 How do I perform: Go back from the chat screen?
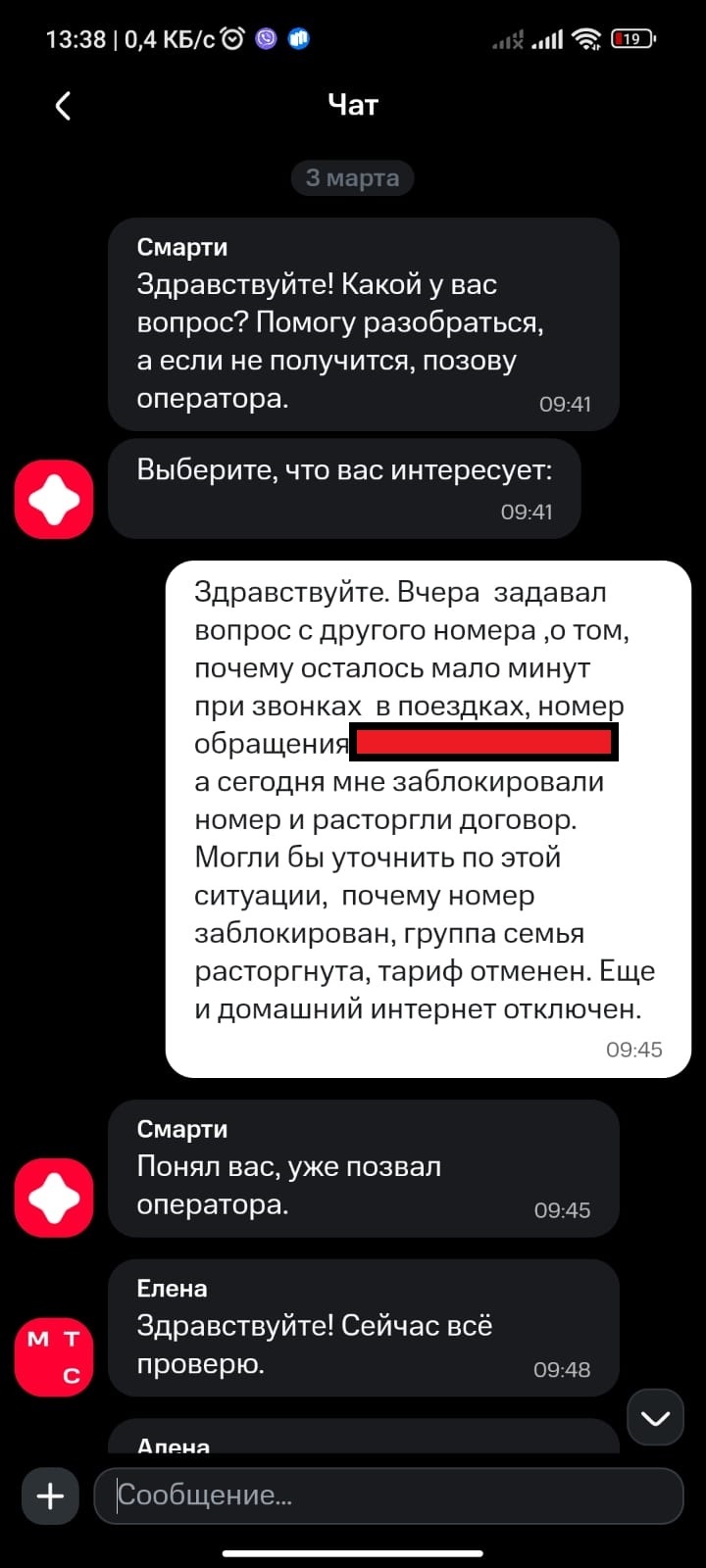63,106
